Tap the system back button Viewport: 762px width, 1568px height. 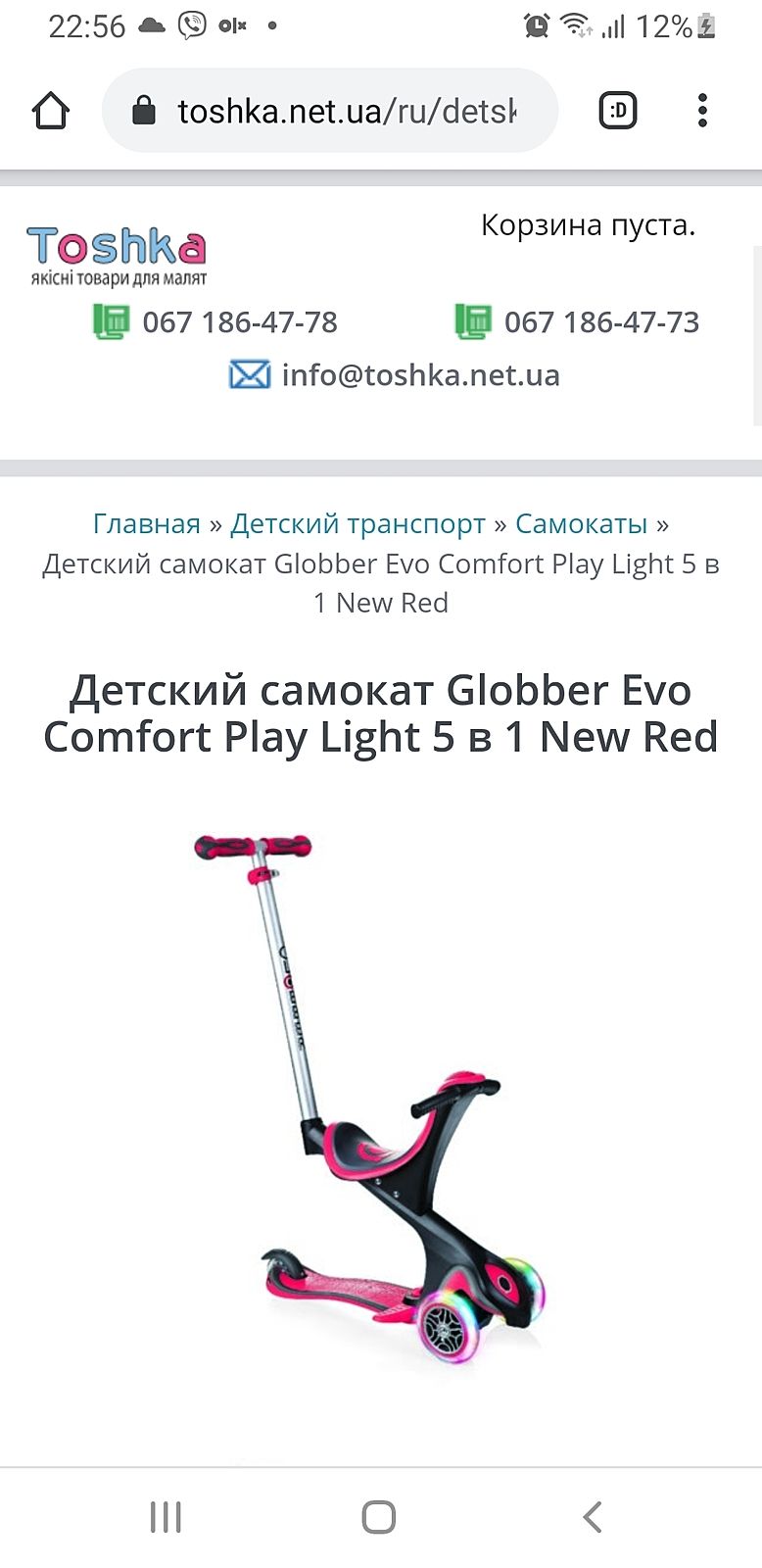592,1516
